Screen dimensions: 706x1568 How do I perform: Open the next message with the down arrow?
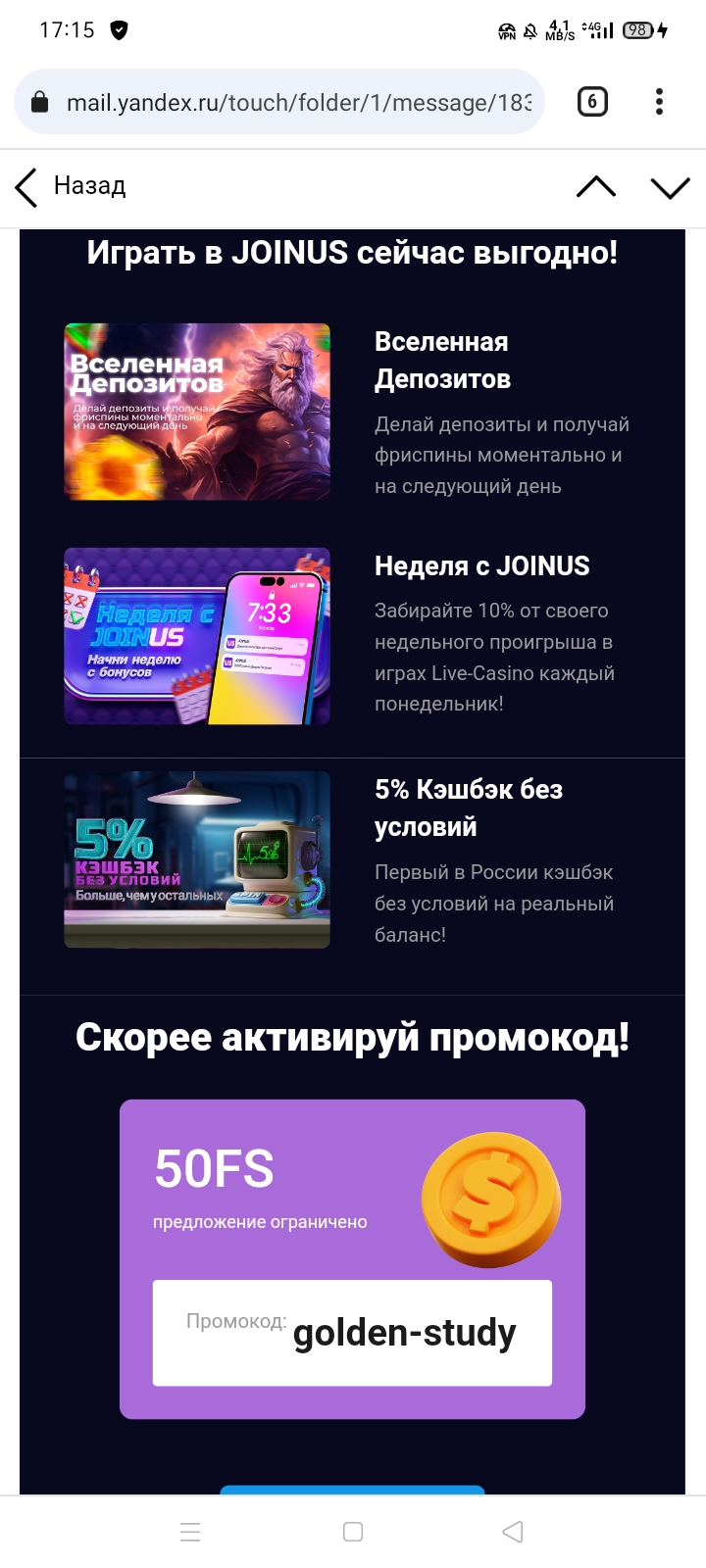tap(670, 186)
